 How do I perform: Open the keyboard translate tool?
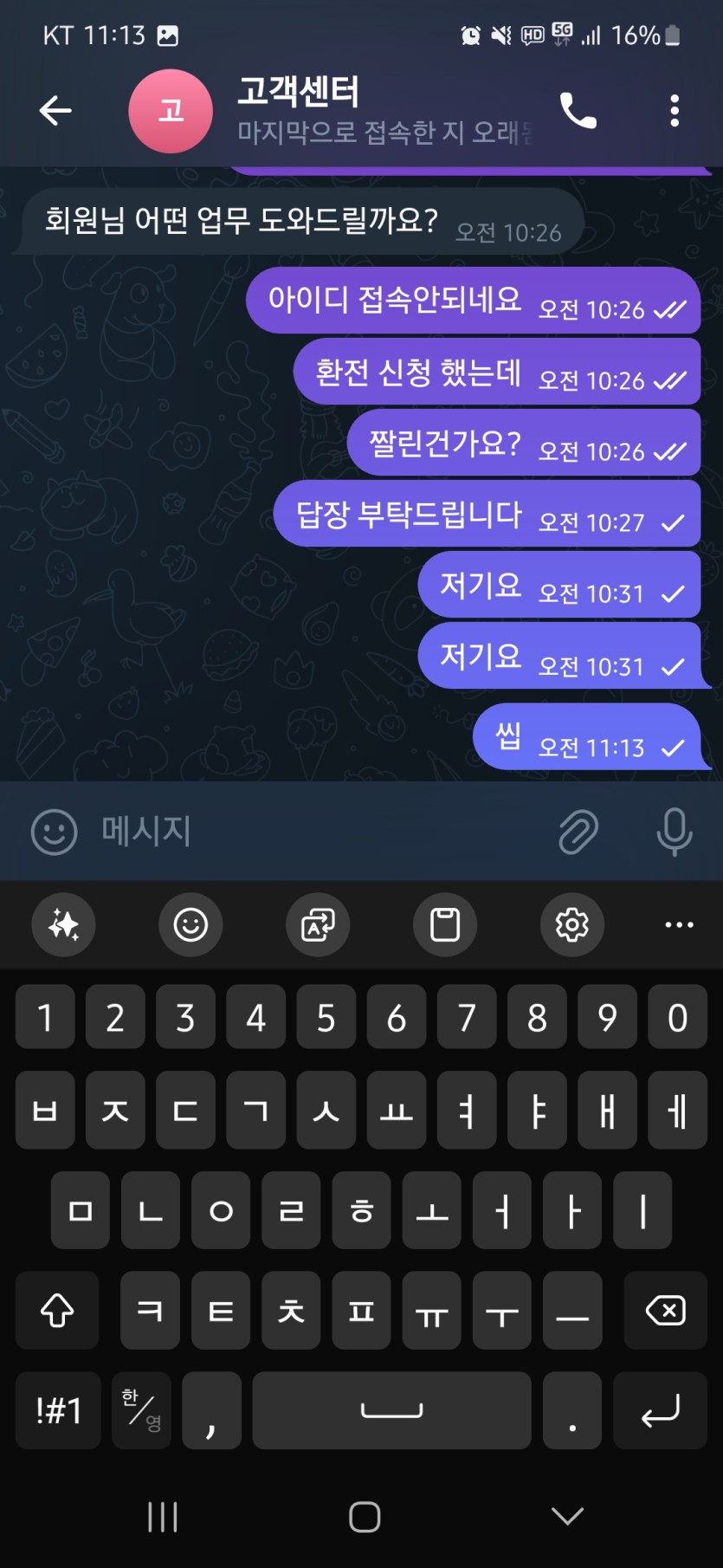click(318, 925)
